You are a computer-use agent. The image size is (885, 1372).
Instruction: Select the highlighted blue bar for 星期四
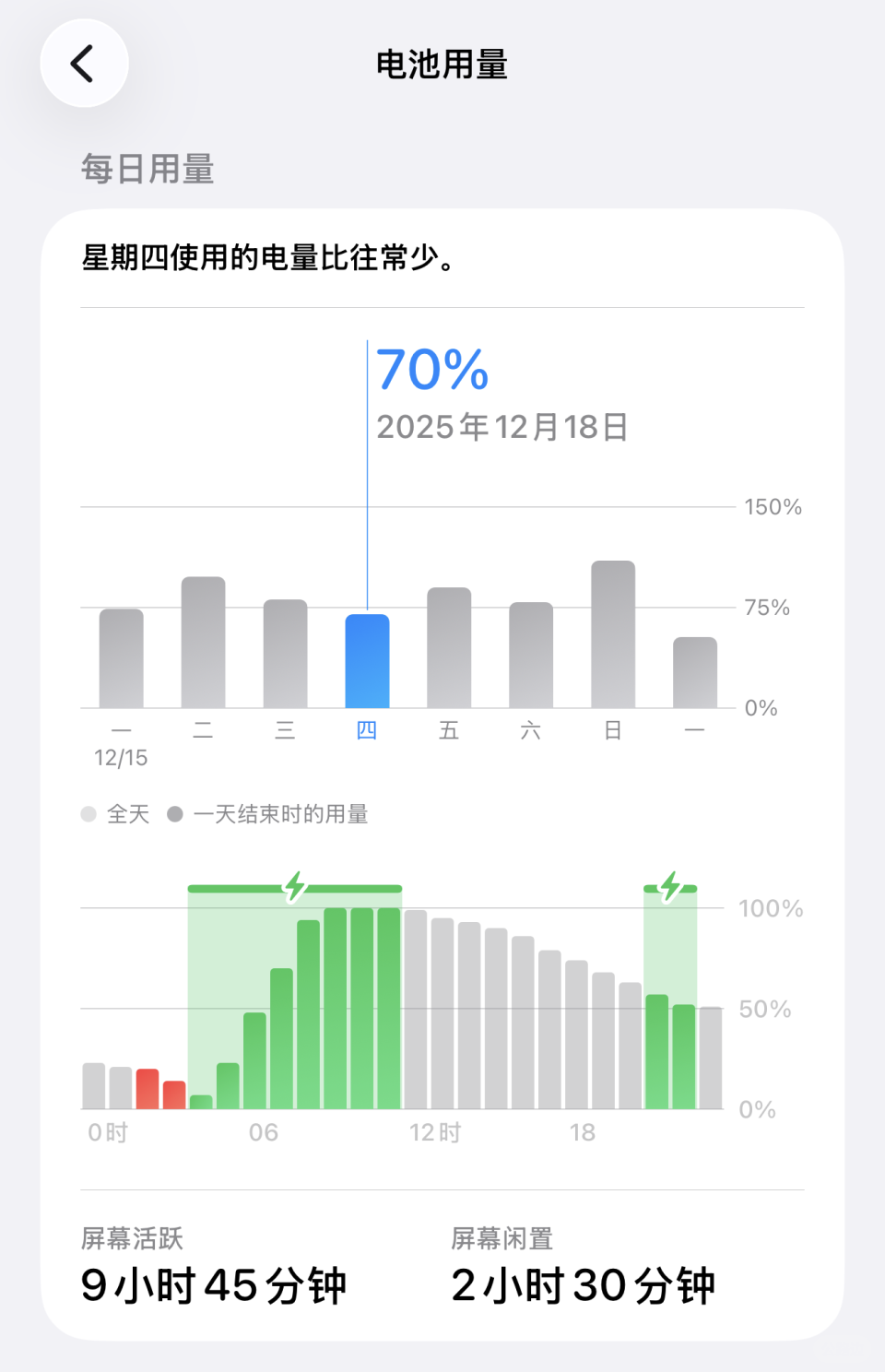click(x=368, y=659)
